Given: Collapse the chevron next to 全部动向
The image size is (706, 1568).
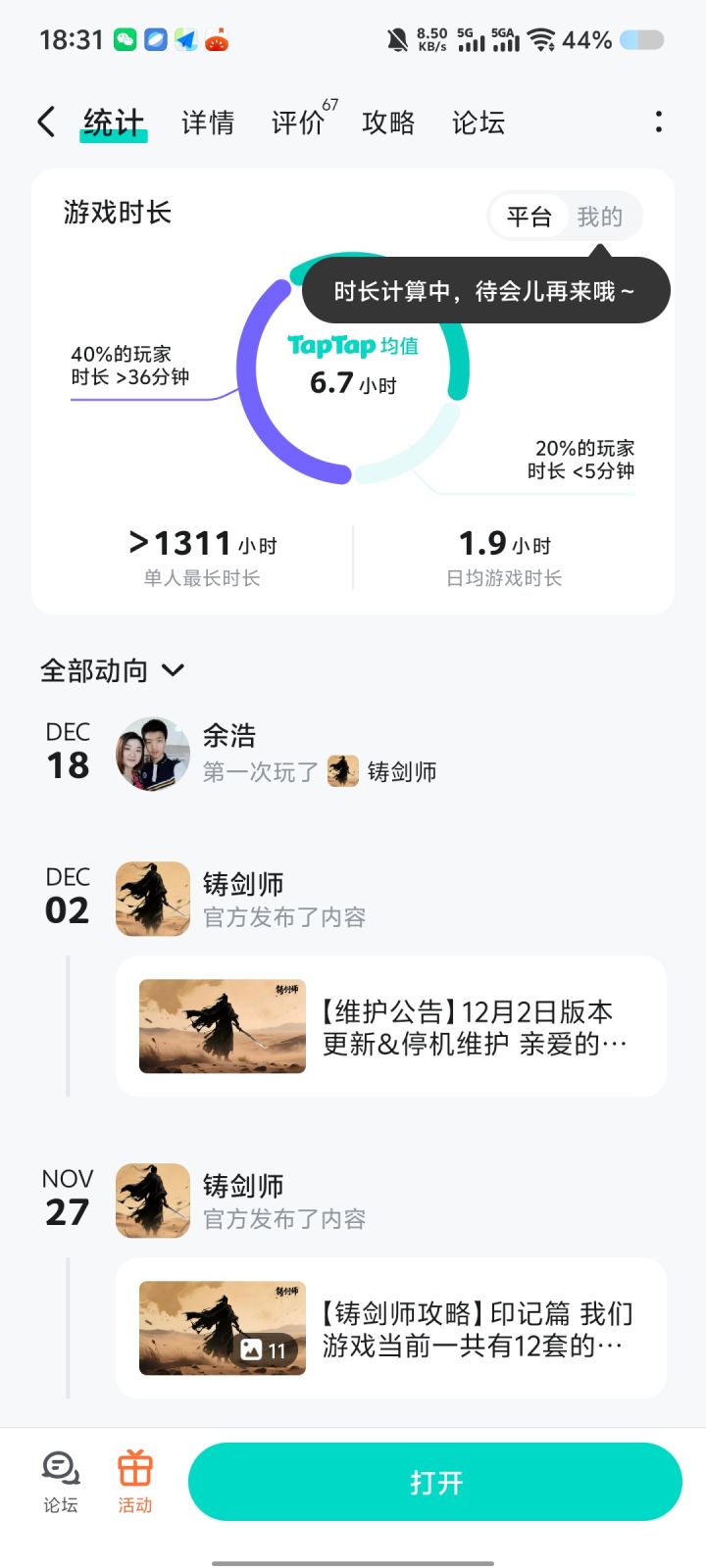Looking at the screenshot, I should [x=173, y=670].
